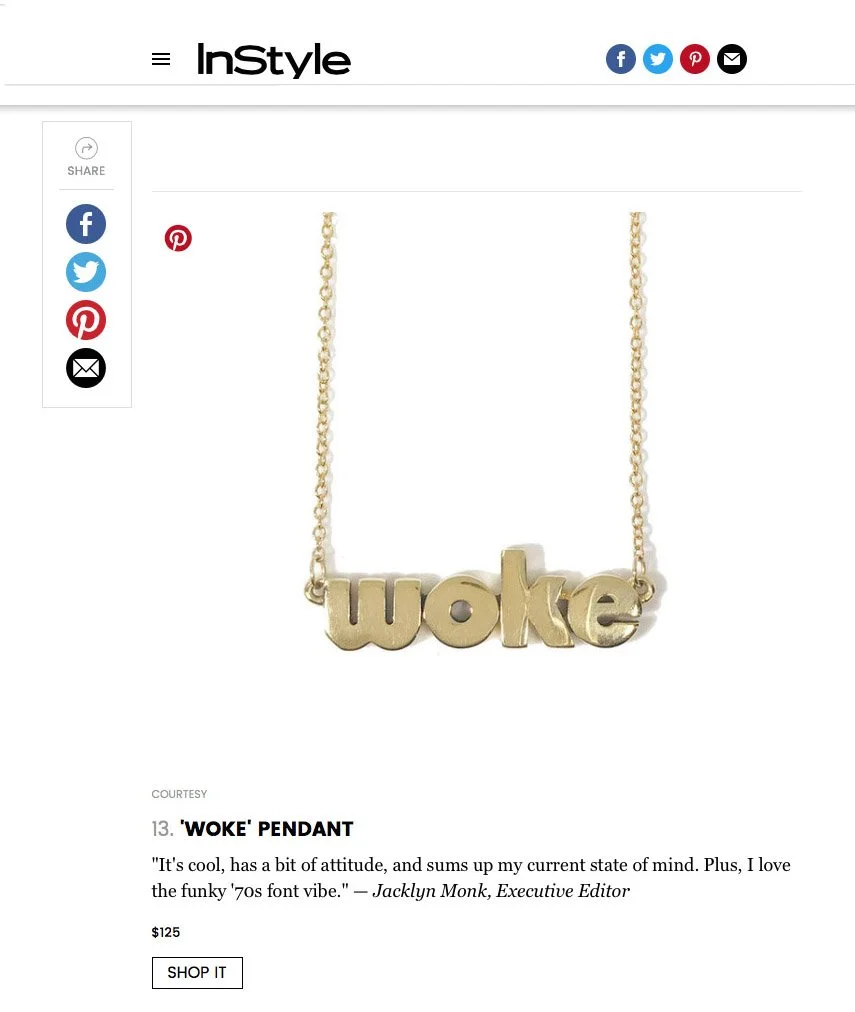Email the article from the sidebar
Image resolution: width=855 pixels, height=1012 pixels.
(x=86, y=368)
